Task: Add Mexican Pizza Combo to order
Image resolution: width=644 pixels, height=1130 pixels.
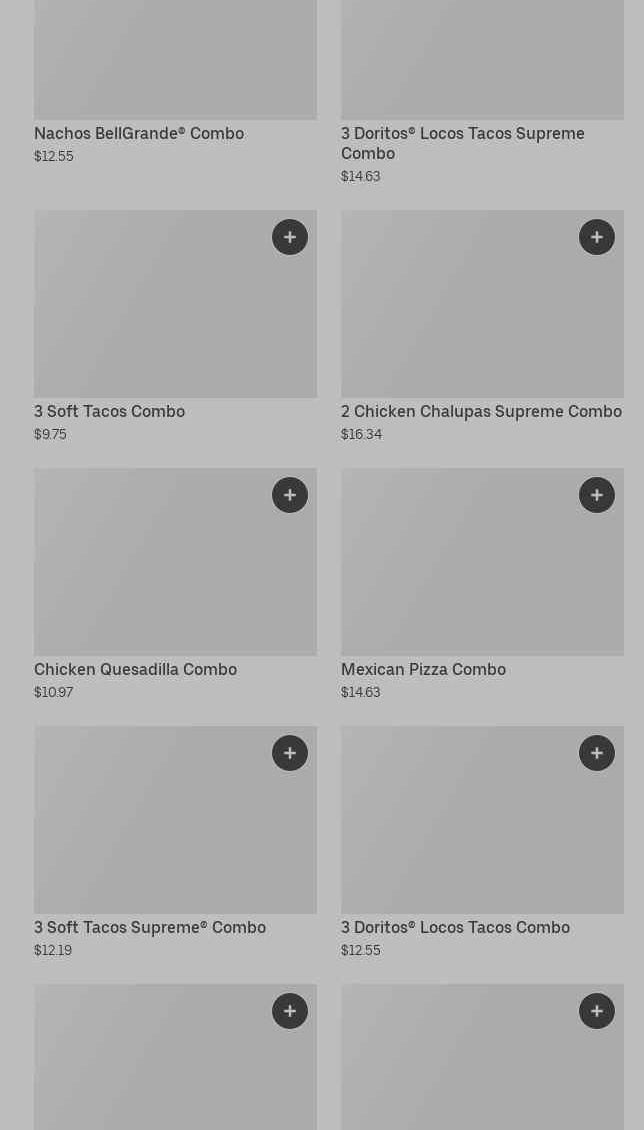Action: tap(597, 495)
